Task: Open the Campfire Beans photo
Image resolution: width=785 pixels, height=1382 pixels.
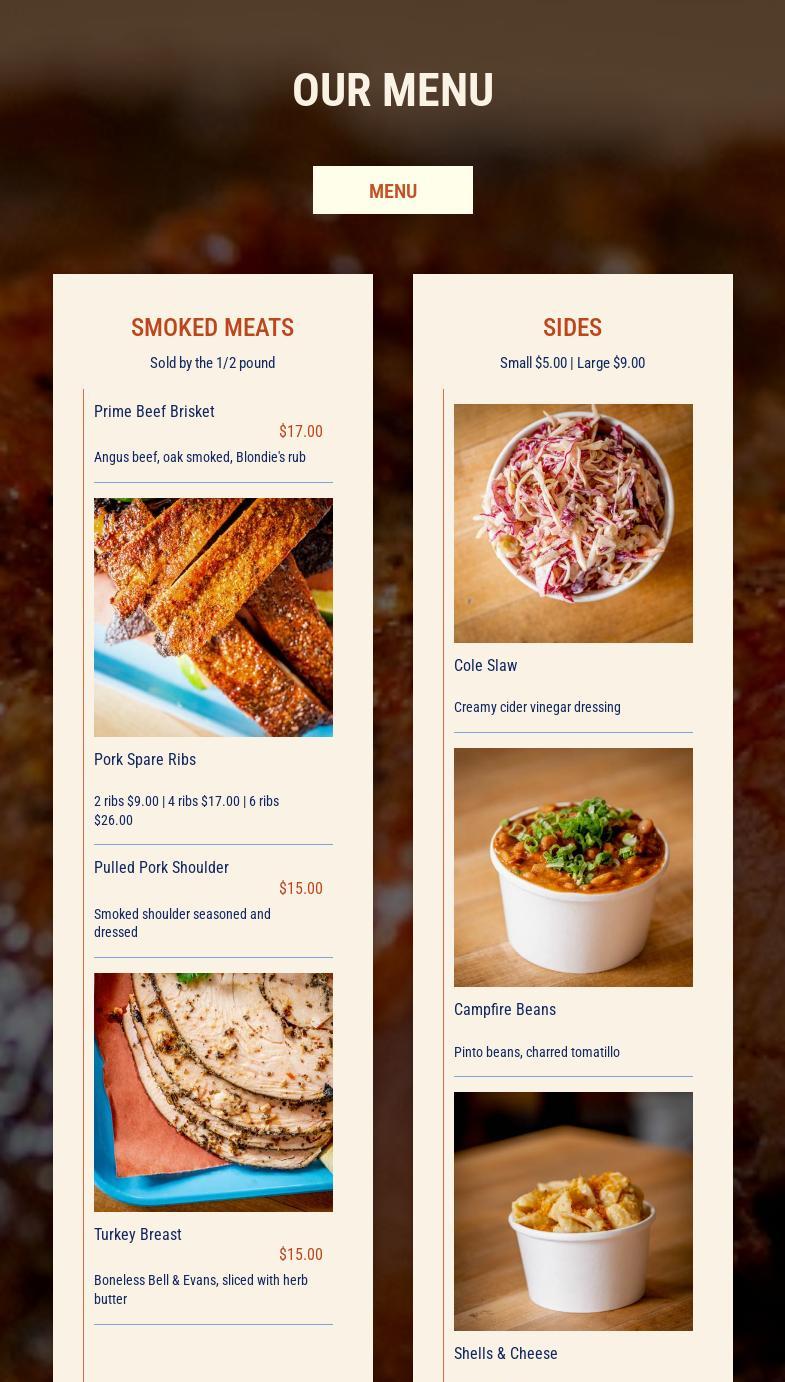Action: click(x=573, y=867)
